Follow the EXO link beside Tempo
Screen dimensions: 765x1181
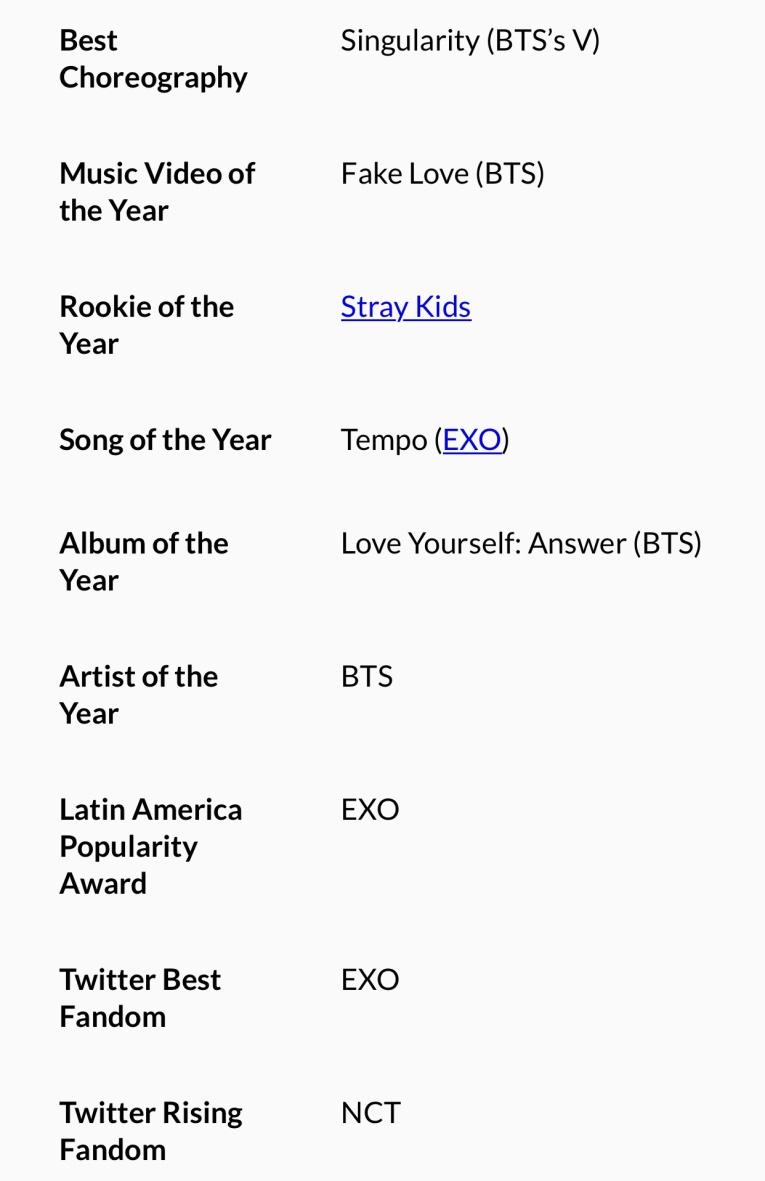(x=471, y=440)
